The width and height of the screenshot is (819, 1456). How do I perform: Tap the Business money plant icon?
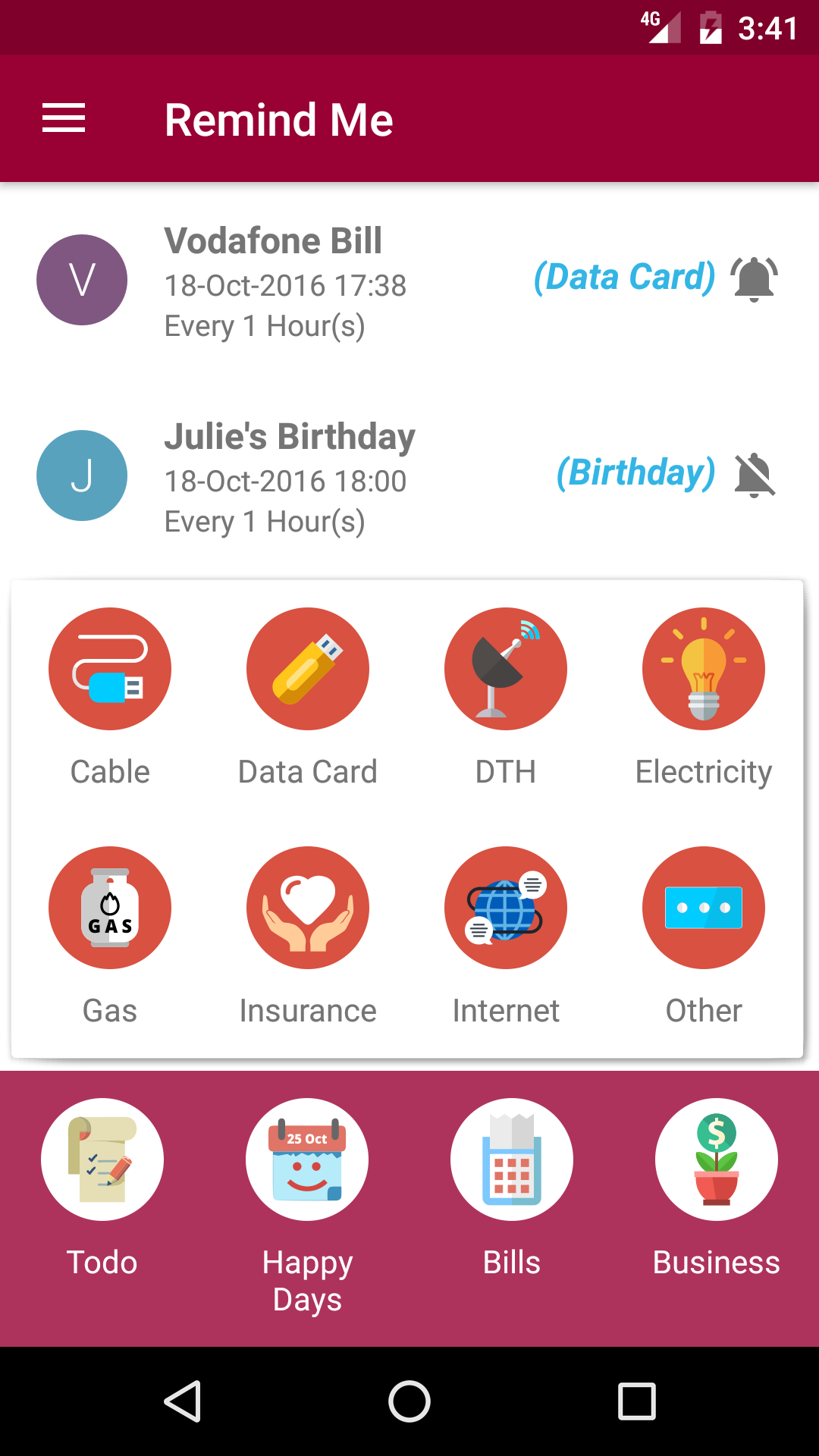coord(716,1159)
